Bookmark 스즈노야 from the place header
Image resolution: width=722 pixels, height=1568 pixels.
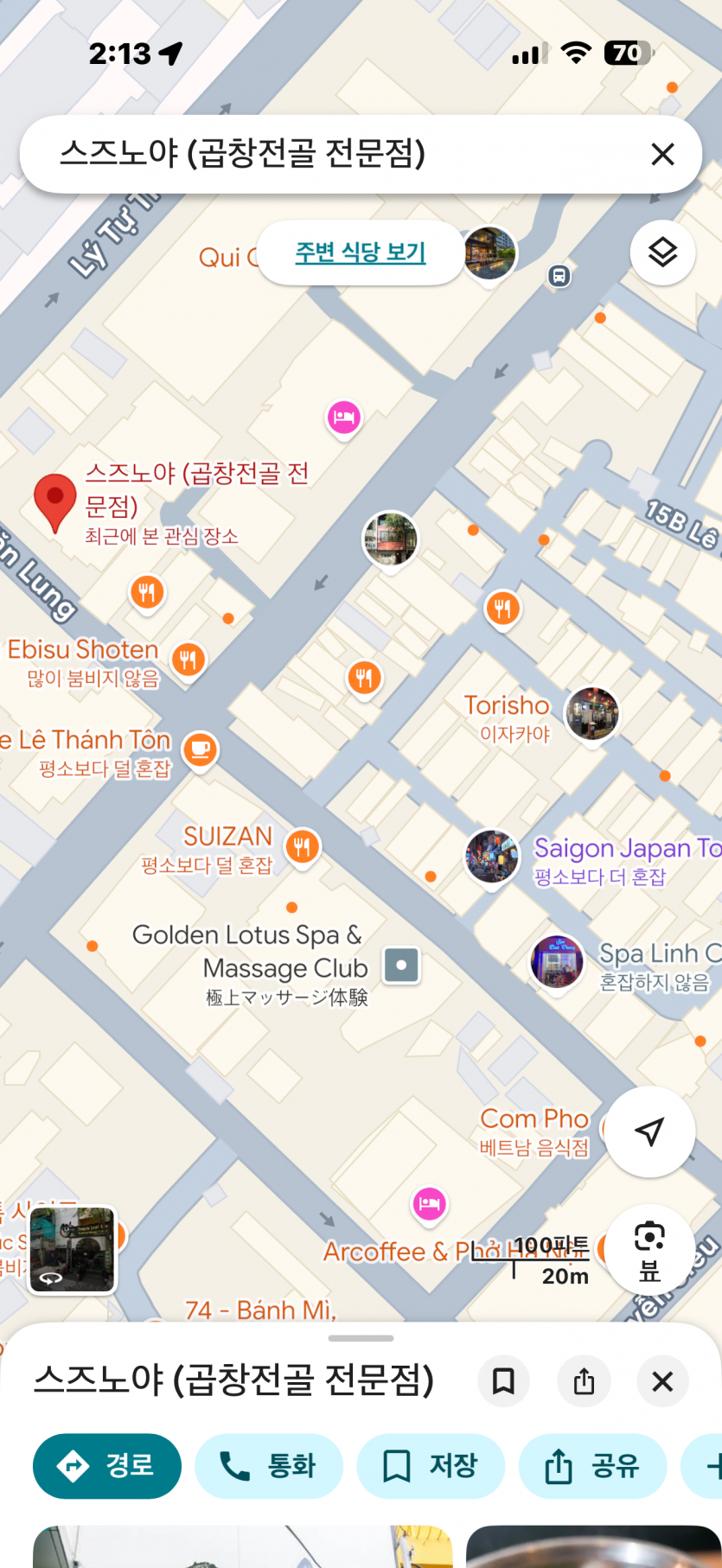(503, 1381)
